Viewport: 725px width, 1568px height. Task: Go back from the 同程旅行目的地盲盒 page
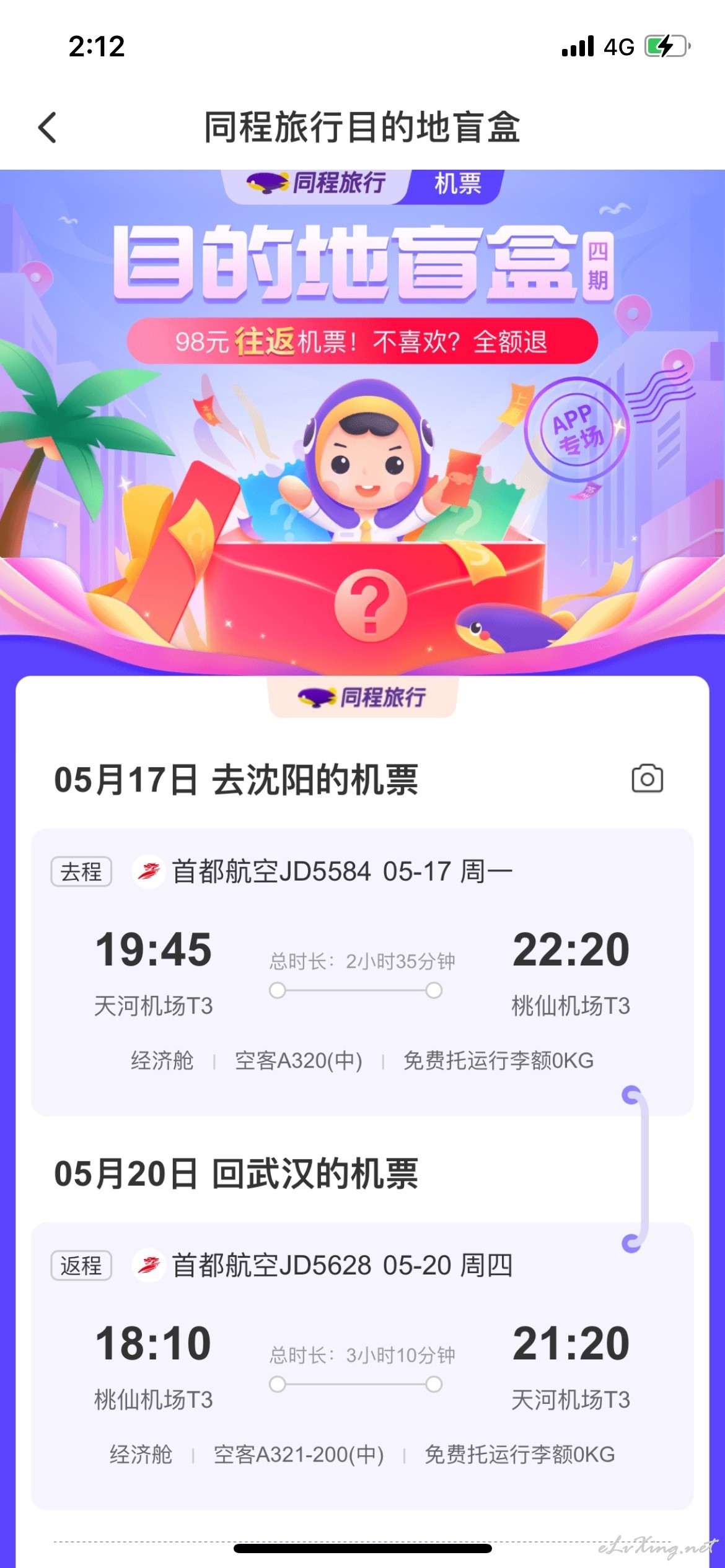[x=48, y=128]
